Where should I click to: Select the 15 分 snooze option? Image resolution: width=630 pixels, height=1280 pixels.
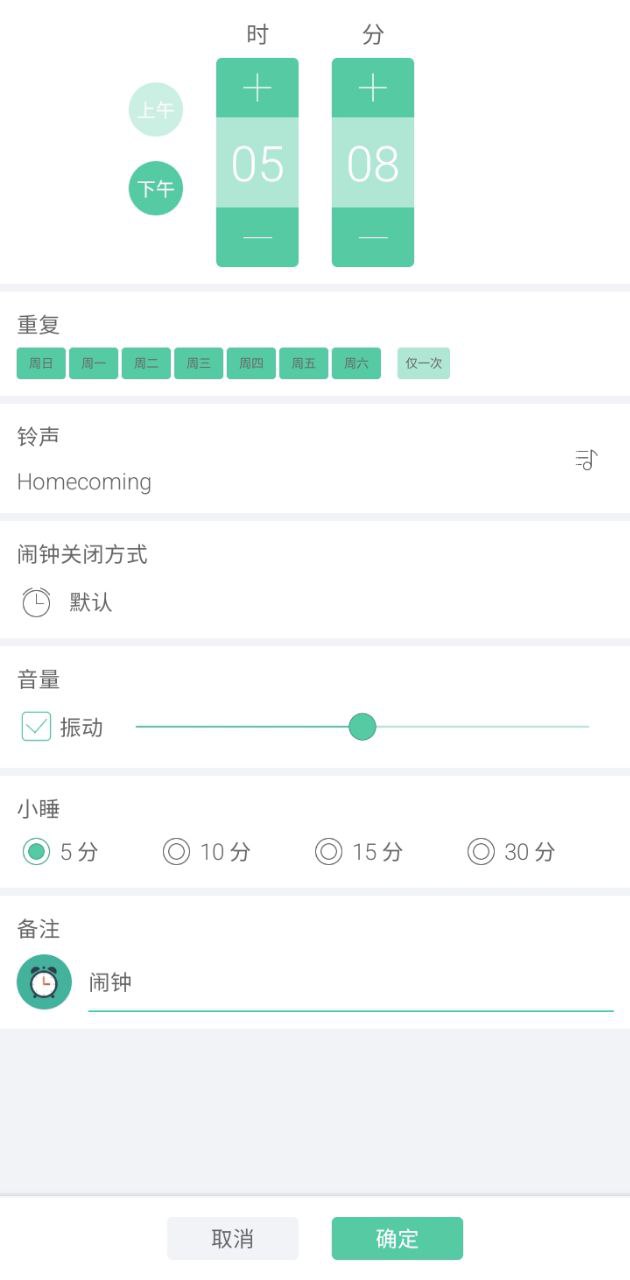coord(329,852)
